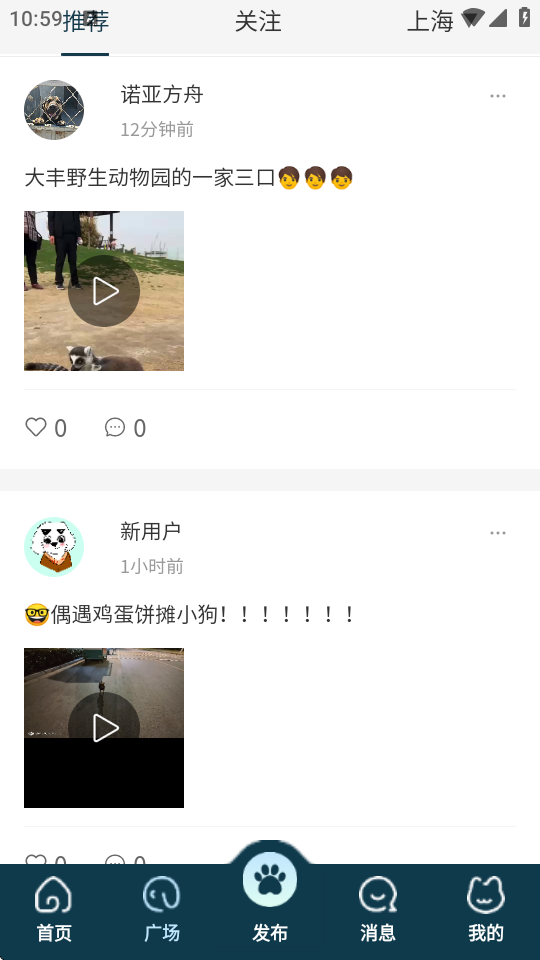Comment on 诺亚方舟's post
Viewport: 540px width, 960px height.
point(126,427)
